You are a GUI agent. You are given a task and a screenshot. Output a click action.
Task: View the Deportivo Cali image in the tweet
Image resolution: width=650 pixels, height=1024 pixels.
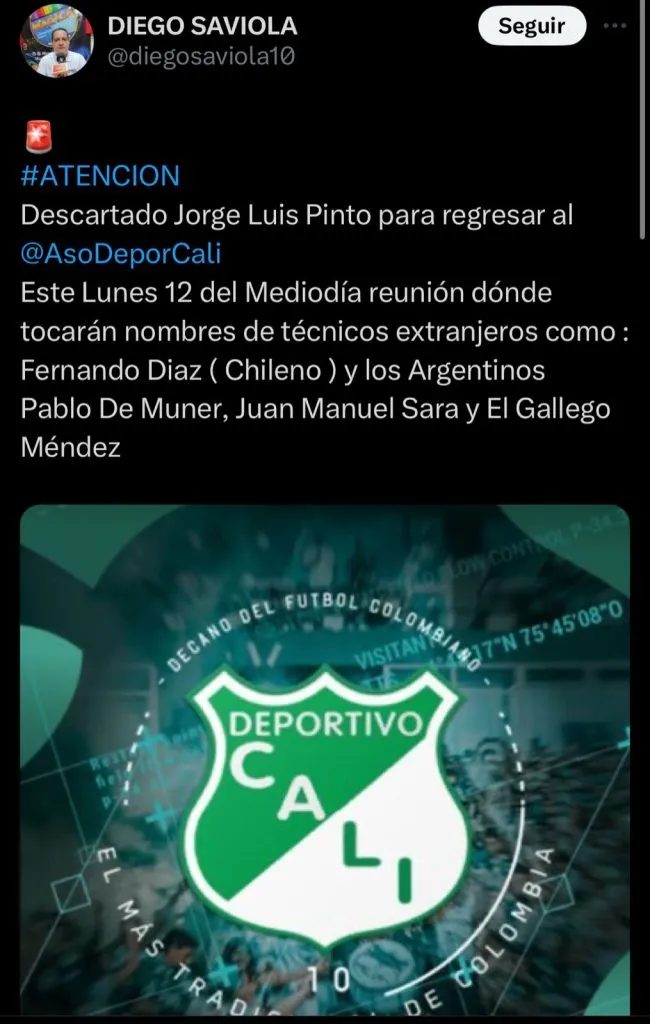pos(325,760)
